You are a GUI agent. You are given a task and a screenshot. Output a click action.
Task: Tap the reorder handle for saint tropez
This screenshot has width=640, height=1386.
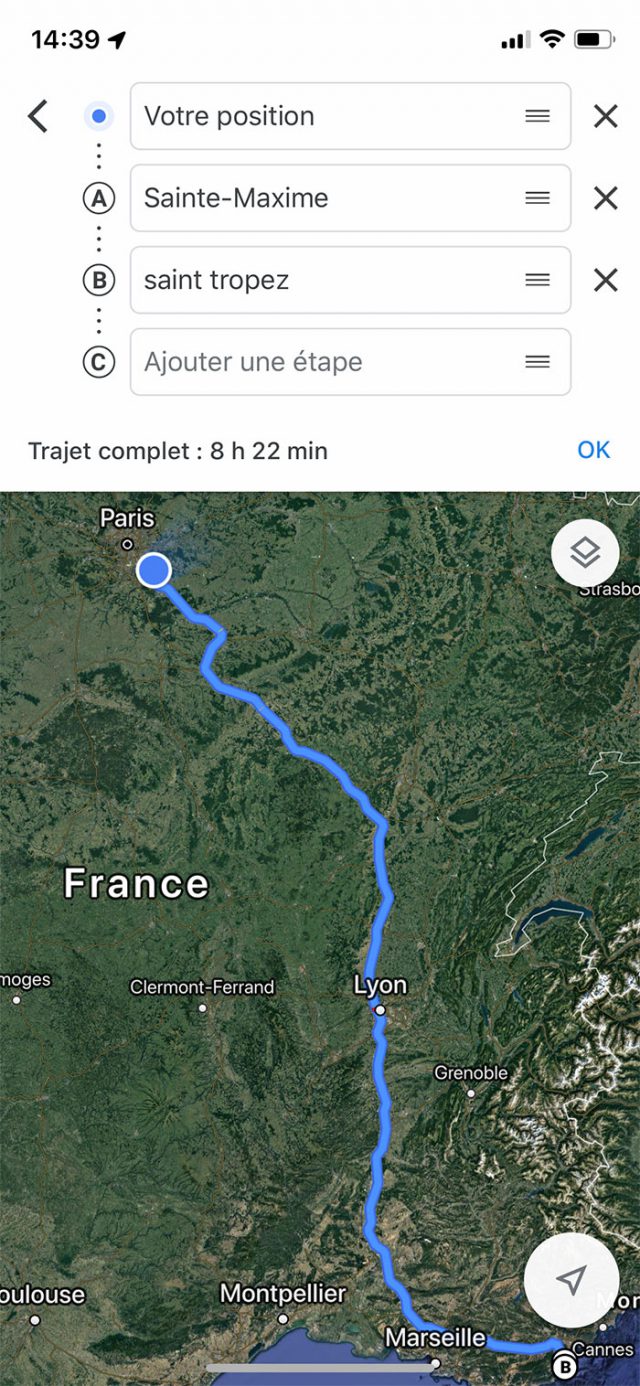click(538, 280)
